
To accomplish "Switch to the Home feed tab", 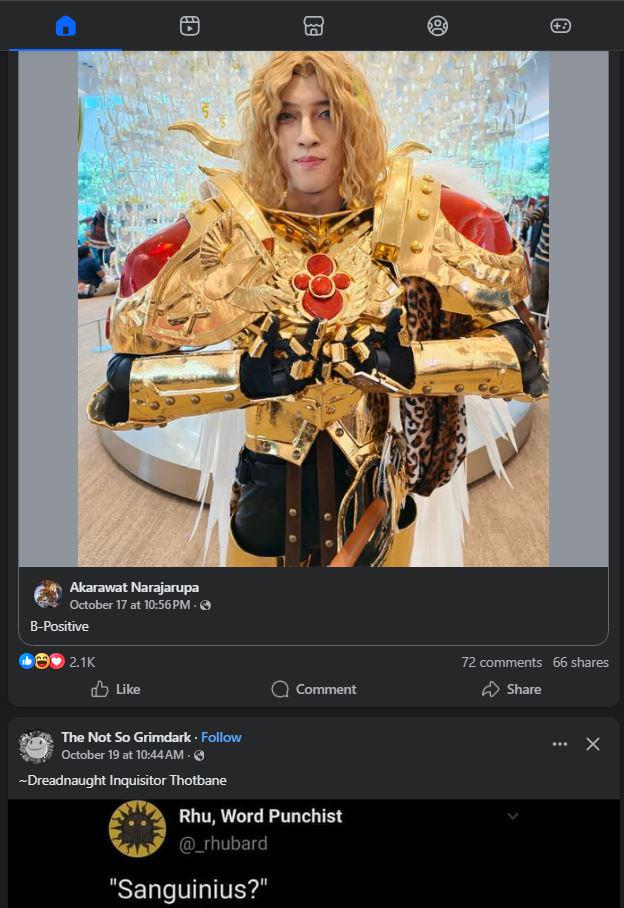I will pyautogui.click(x=65, y=26).
